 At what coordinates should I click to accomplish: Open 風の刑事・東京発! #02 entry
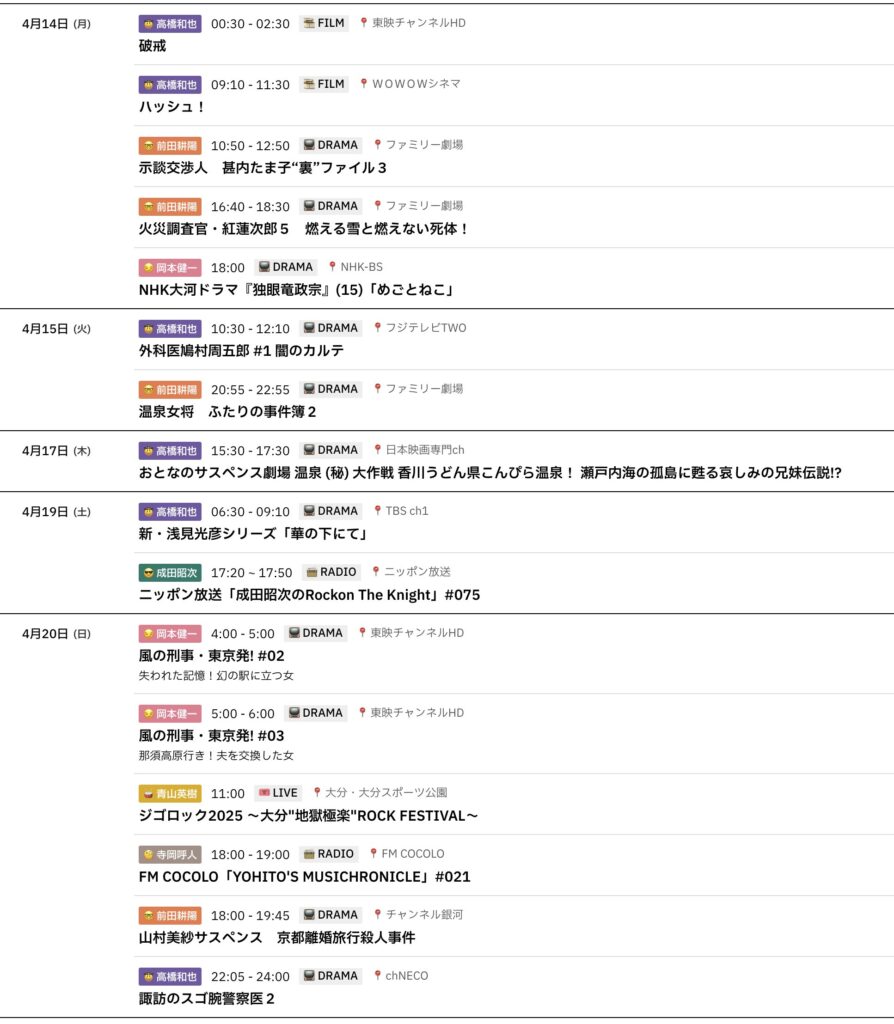coord(212,656)
